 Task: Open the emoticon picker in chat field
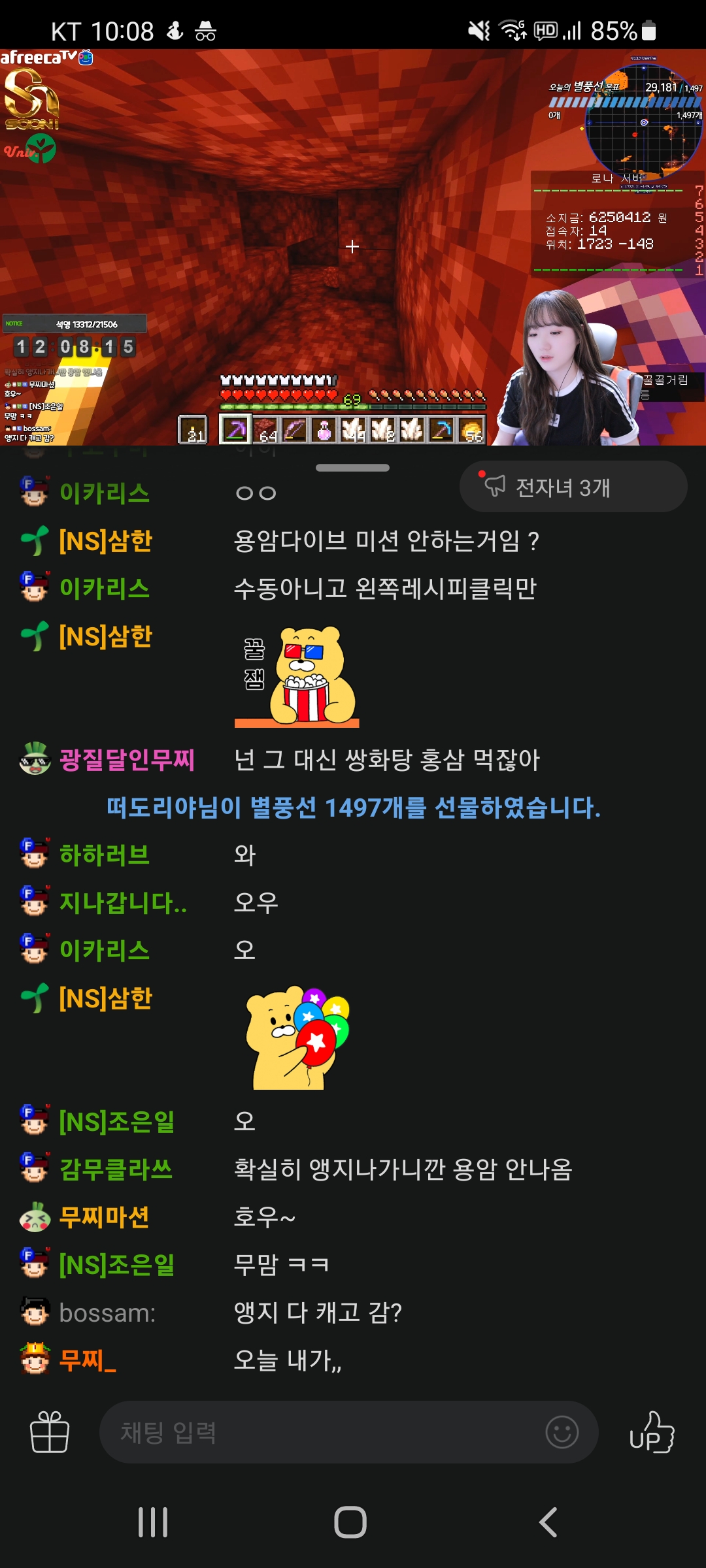point(562,1432)
